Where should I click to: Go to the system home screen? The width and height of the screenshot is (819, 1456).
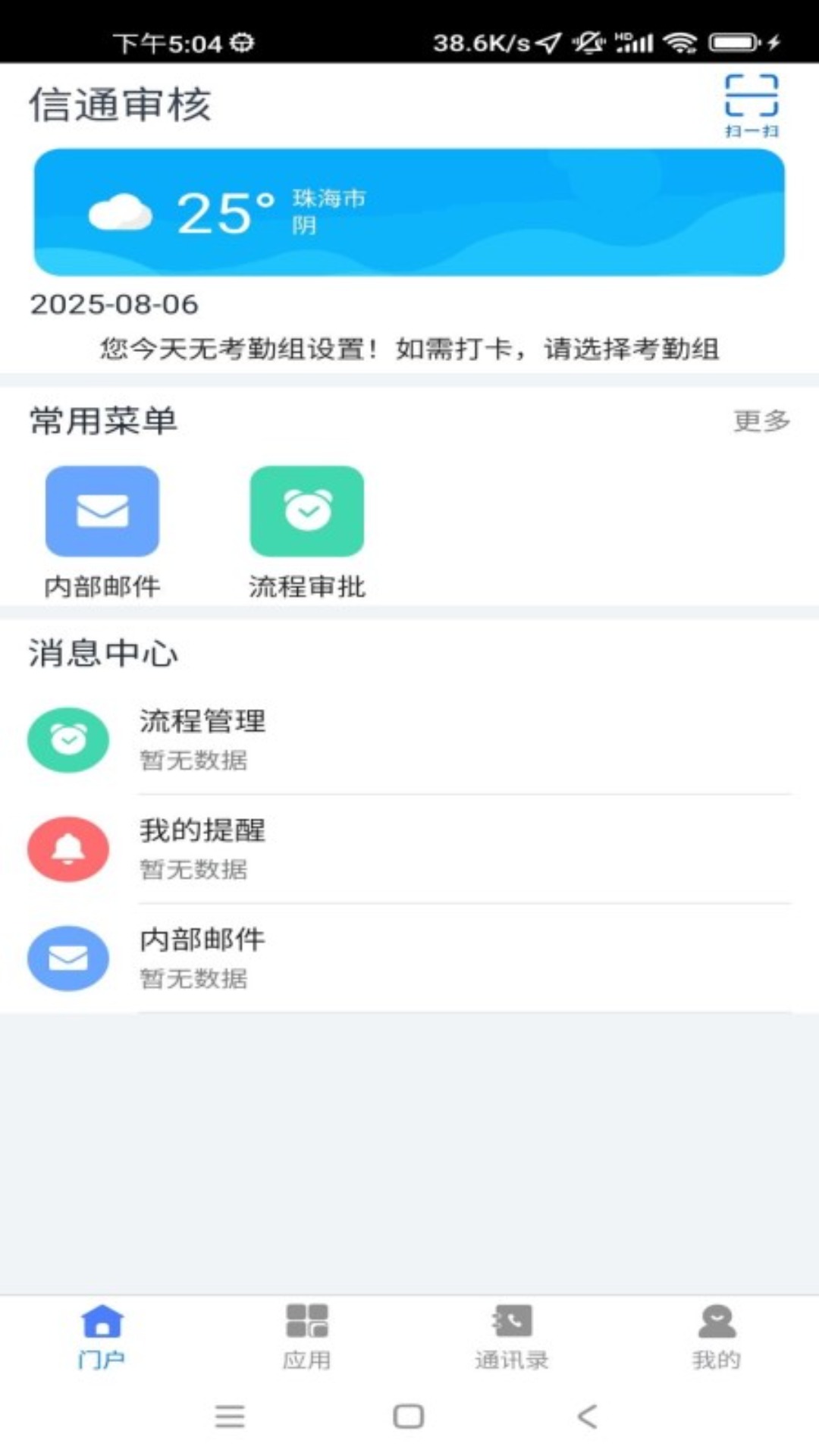point(409,1416)
